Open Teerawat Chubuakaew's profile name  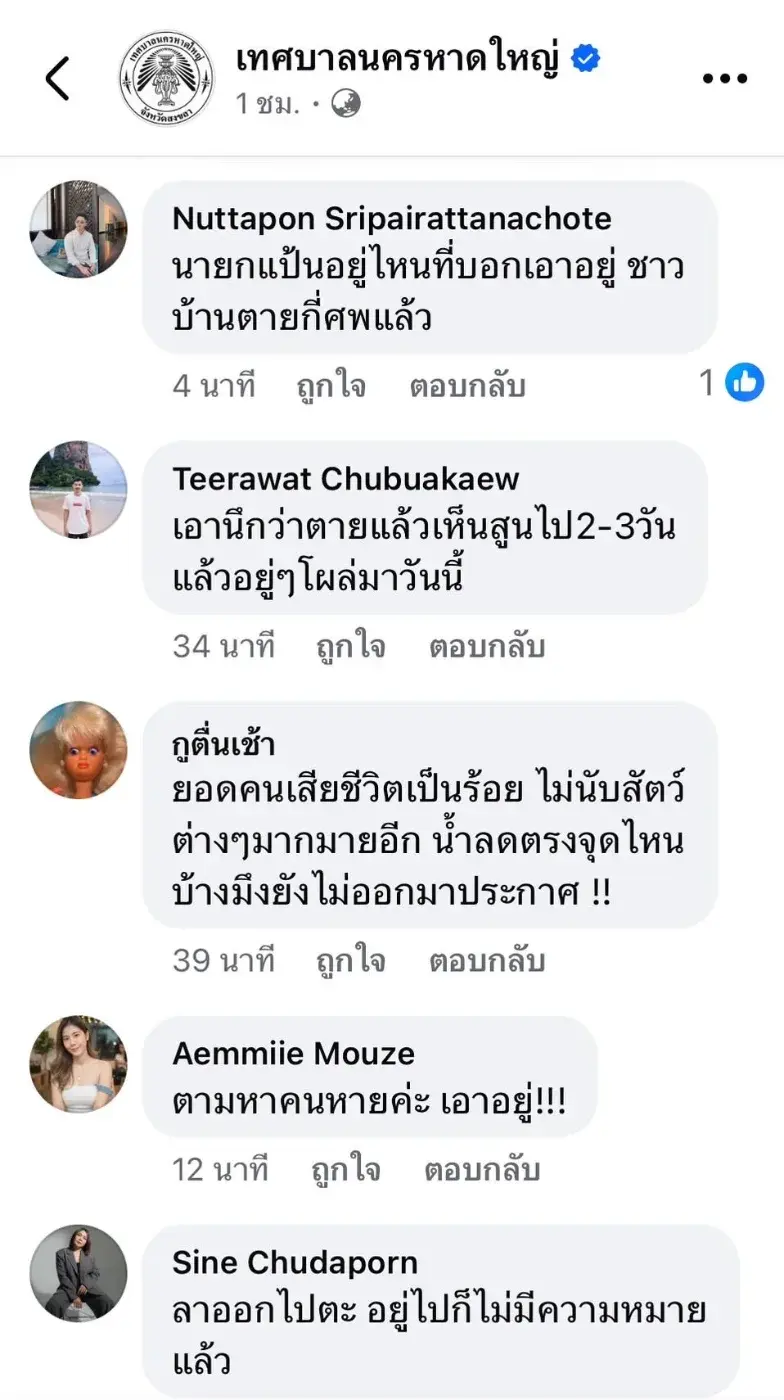pos(346,479)
